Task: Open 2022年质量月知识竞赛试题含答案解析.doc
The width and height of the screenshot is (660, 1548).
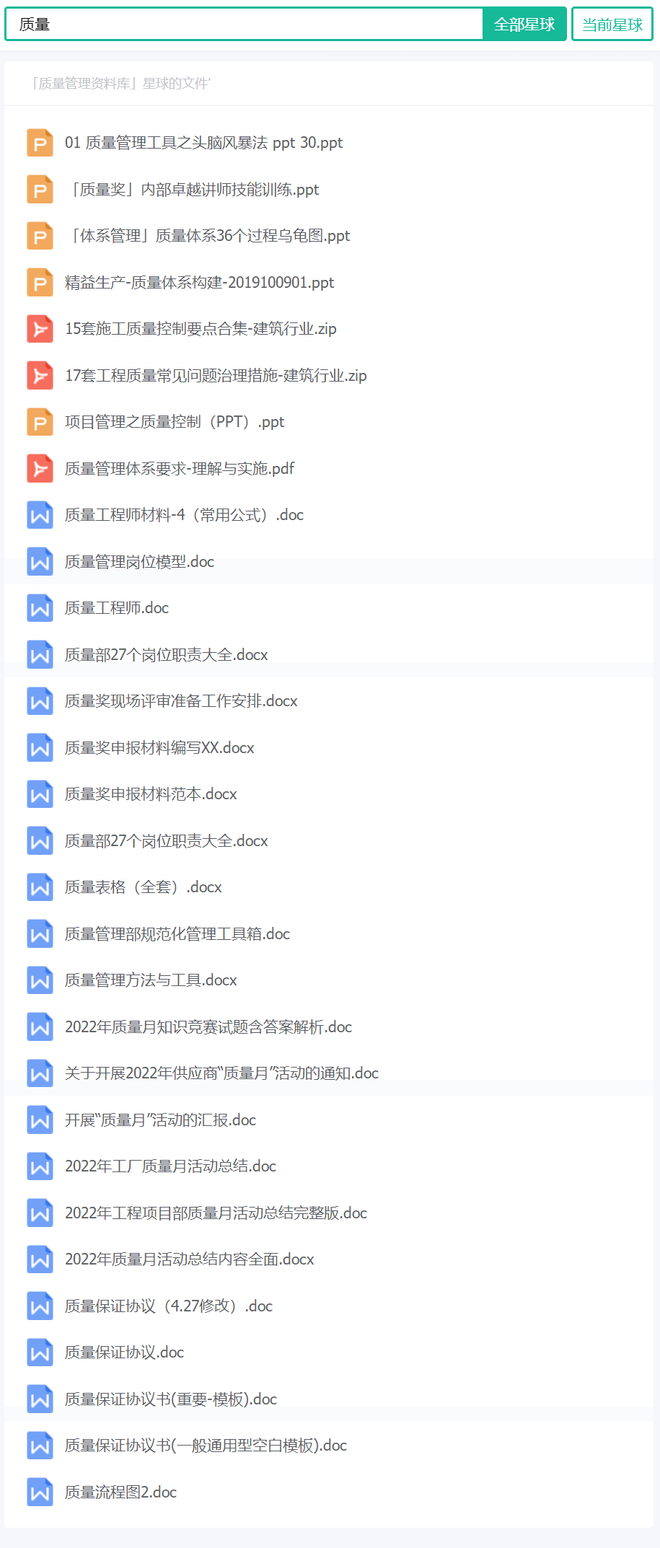Action: (x=208, y=1027)
